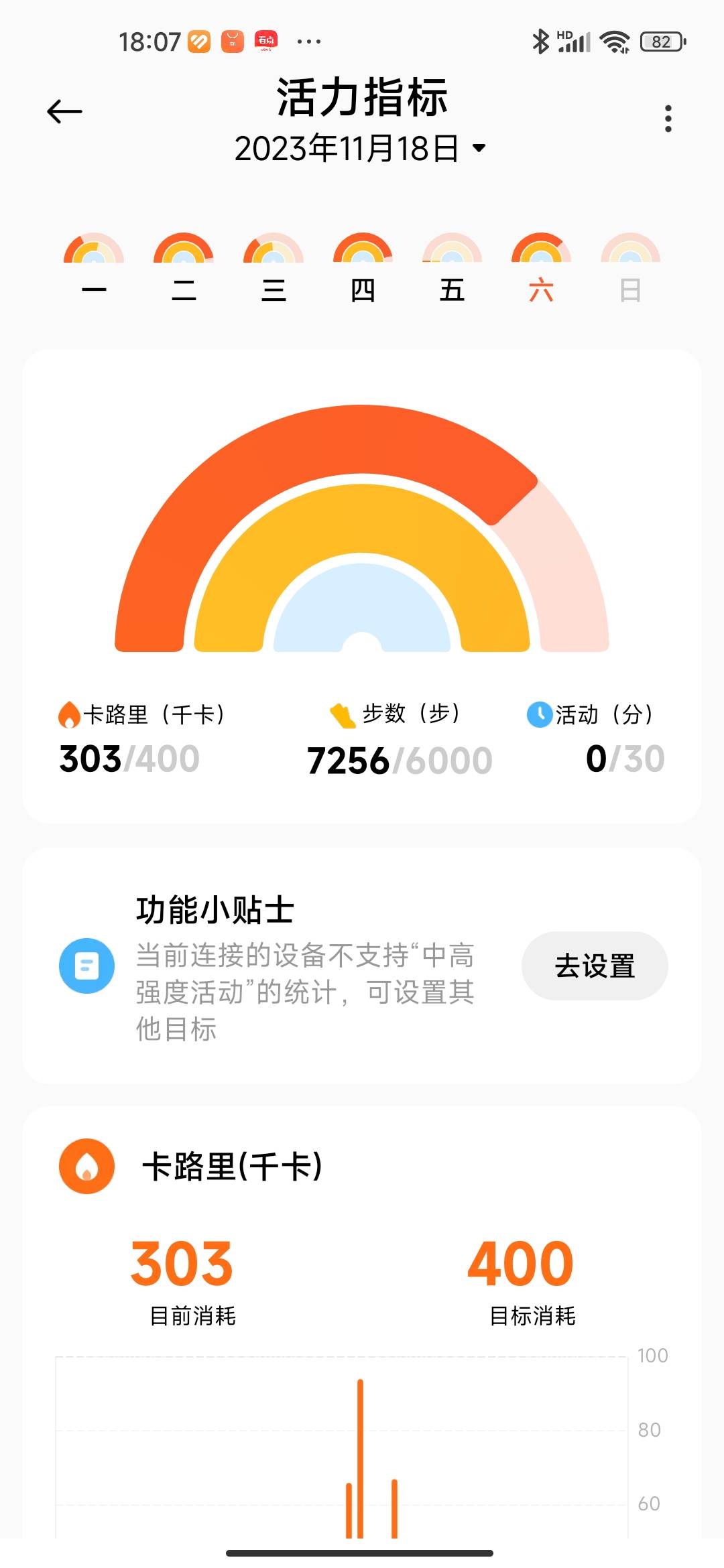Select the 五 weekday tab
The height and width of the screenshot is (1568, 724).
click(452, 290)
